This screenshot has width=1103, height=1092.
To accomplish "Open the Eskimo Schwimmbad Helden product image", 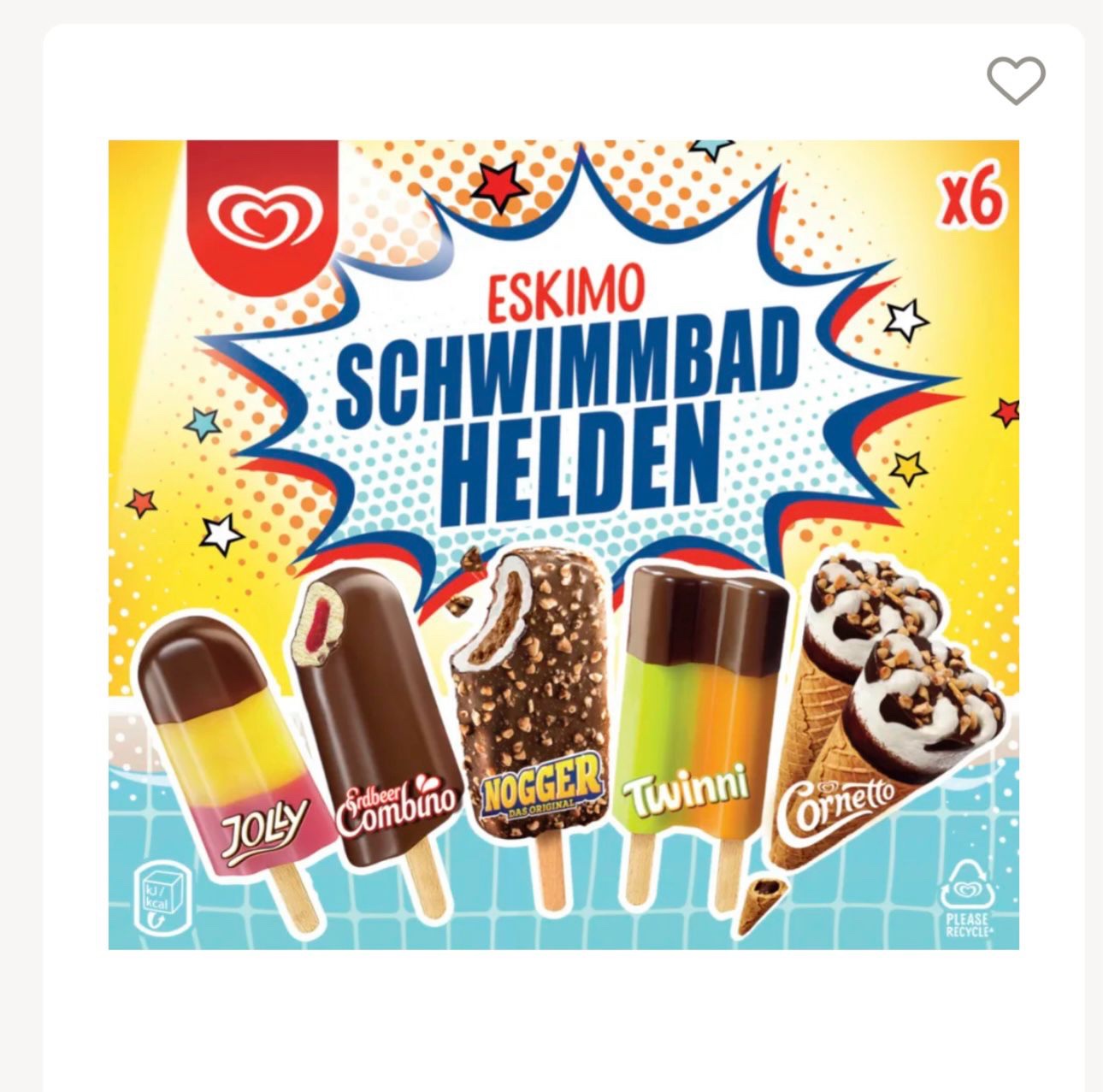I will point(563,545).
